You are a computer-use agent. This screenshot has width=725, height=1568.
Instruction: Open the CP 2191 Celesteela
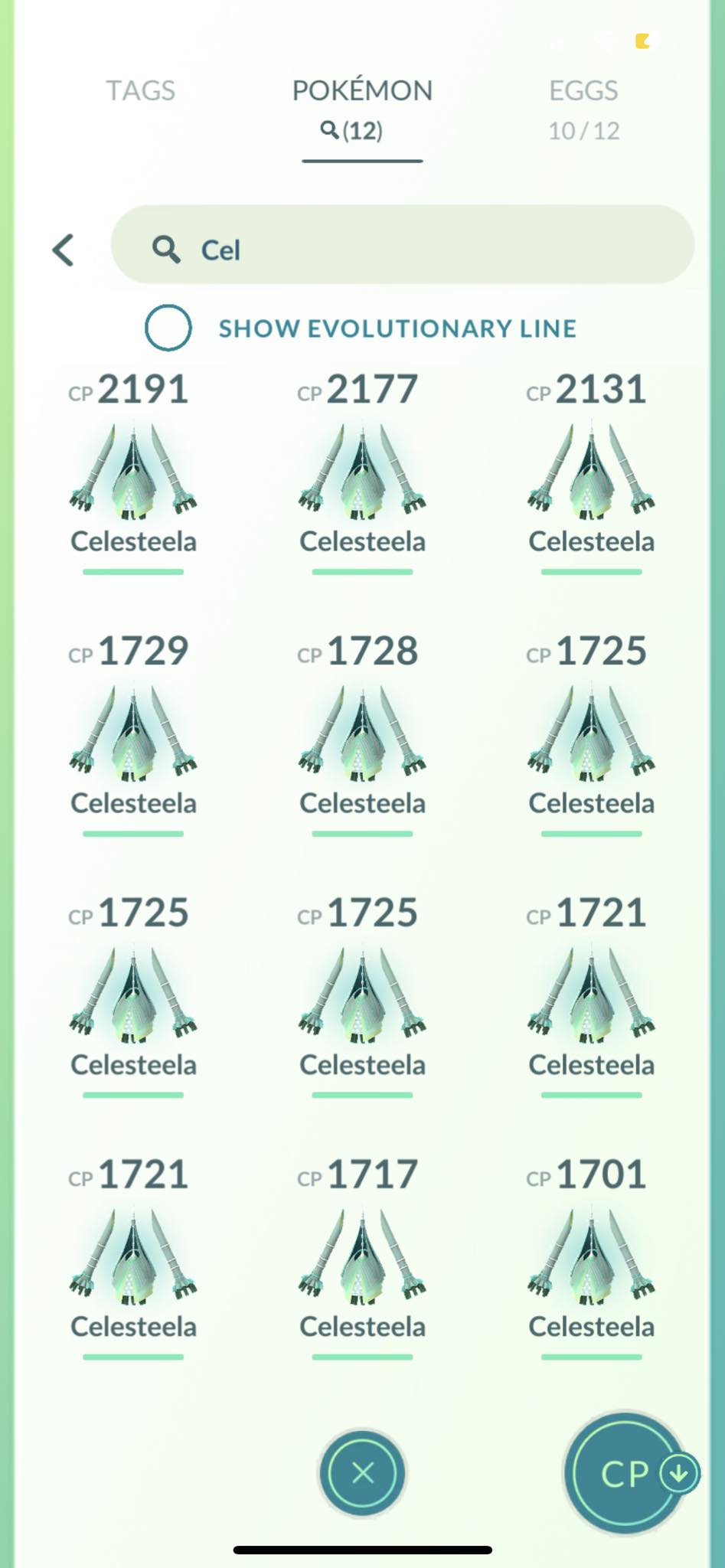pyautogui.click(x=133, y=472)
